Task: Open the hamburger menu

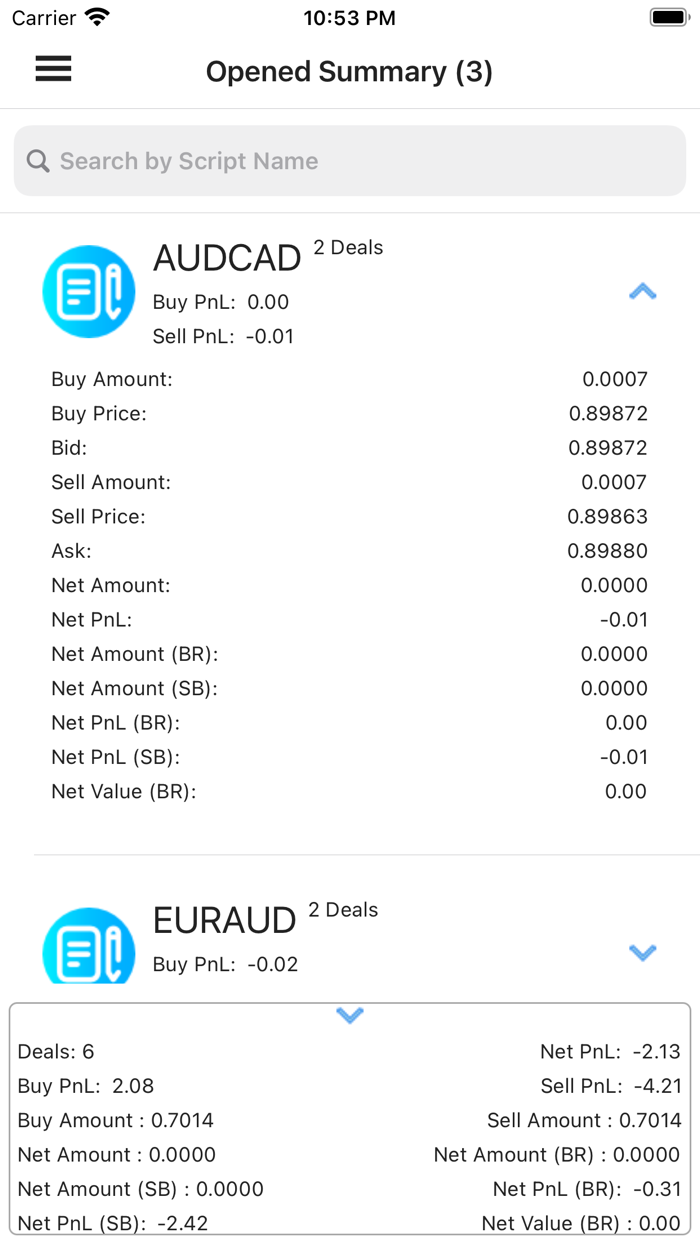Action: tap(53, 68)
